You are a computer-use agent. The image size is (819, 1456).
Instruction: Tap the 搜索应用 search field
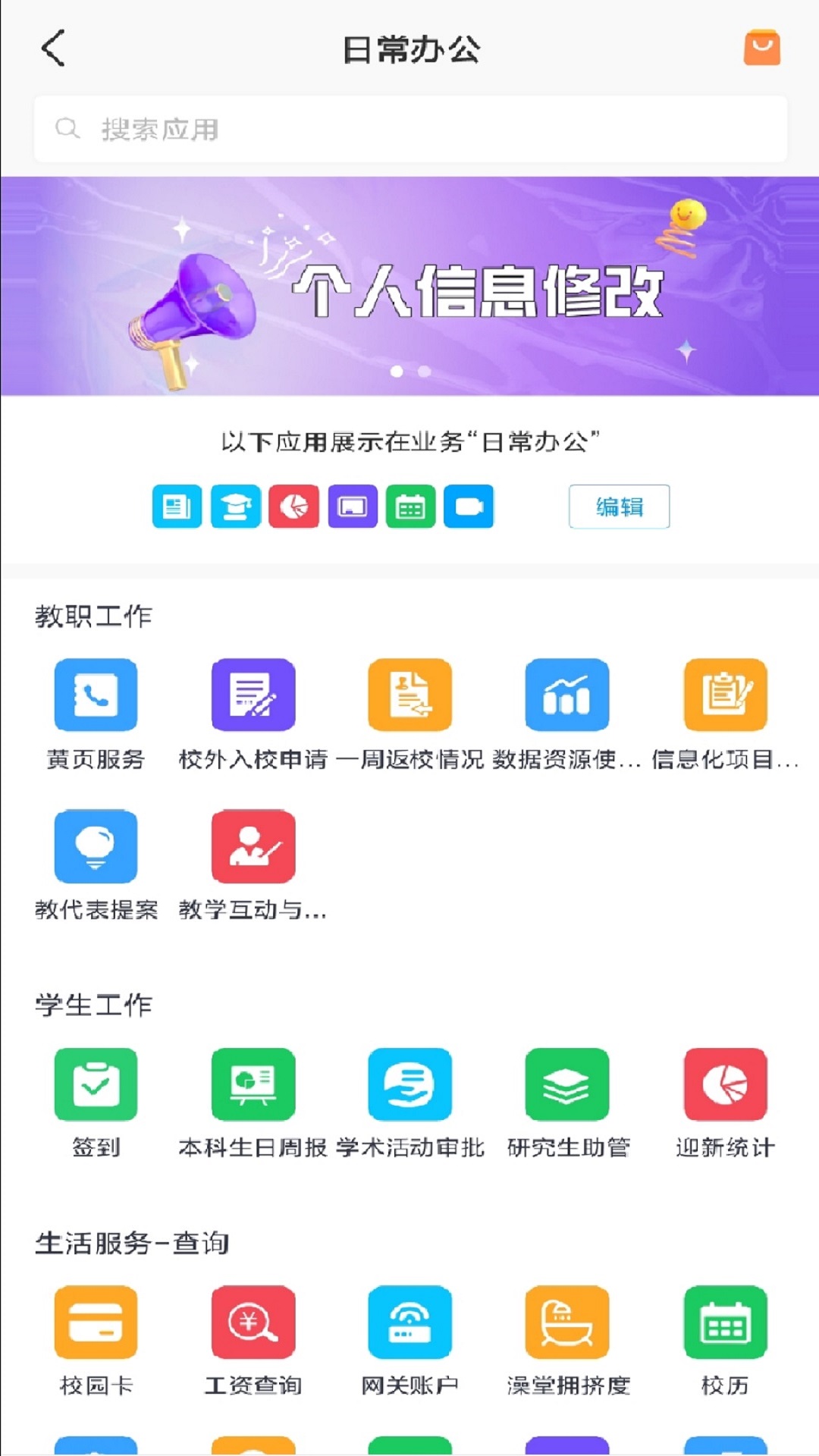click(x=409, y=129)
